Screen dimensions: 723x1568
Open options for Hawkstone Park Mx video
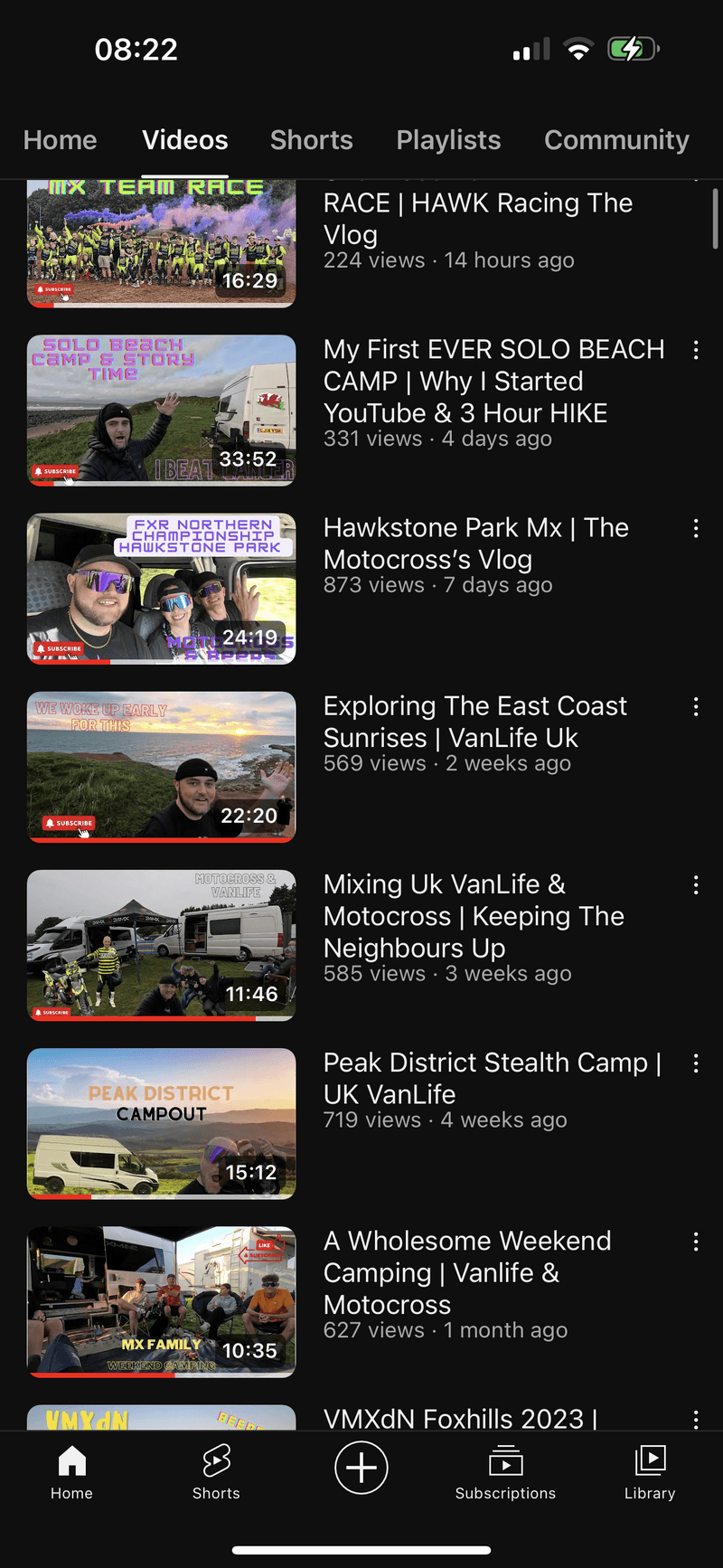click(696, 529)
